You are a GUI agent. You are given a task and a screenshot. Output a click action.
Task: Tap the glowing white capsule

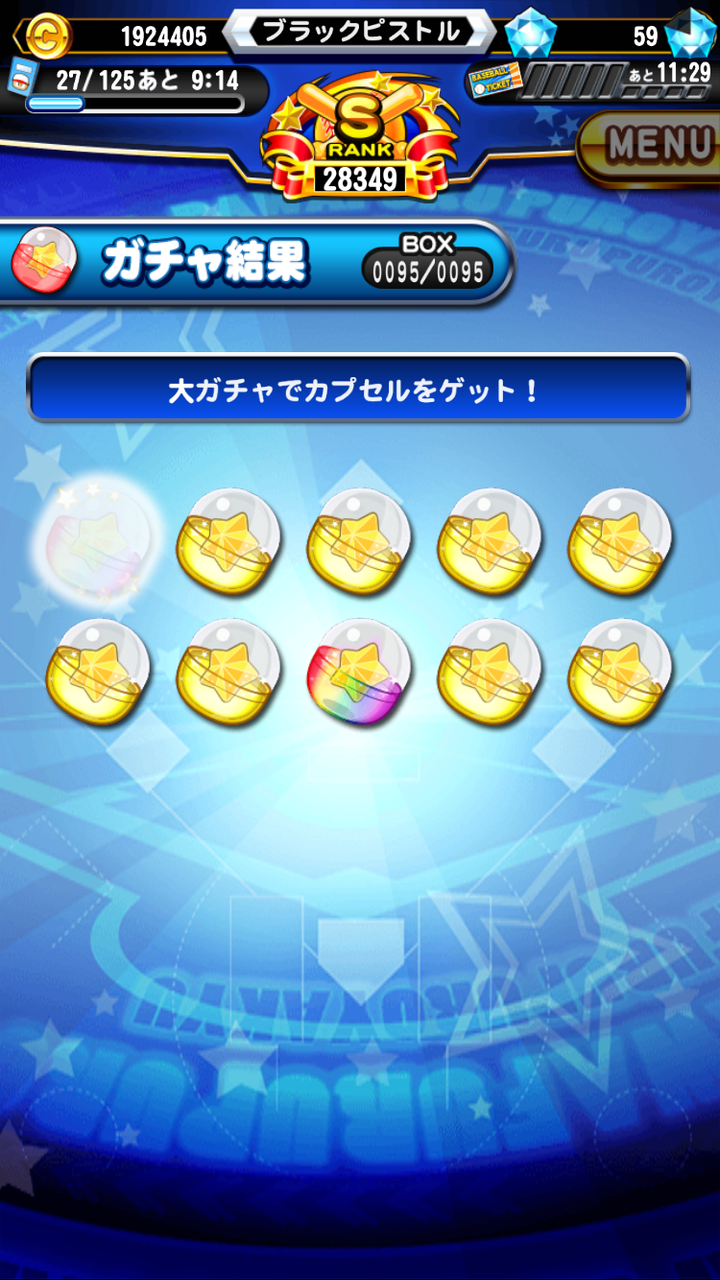pyautogui.click(x=97, y=540)
